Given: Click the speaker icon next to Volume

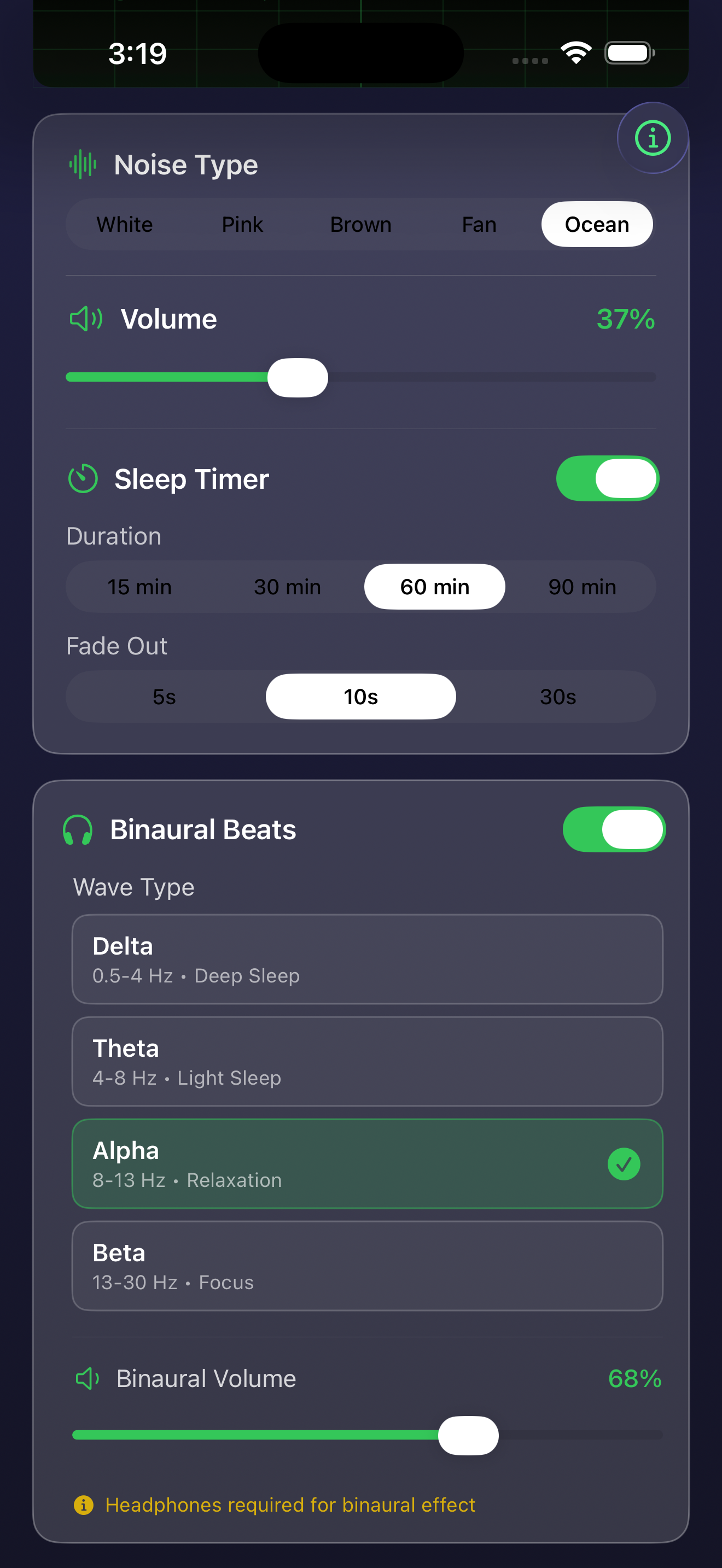Looking at the screenshot, I should click(85, 318).
